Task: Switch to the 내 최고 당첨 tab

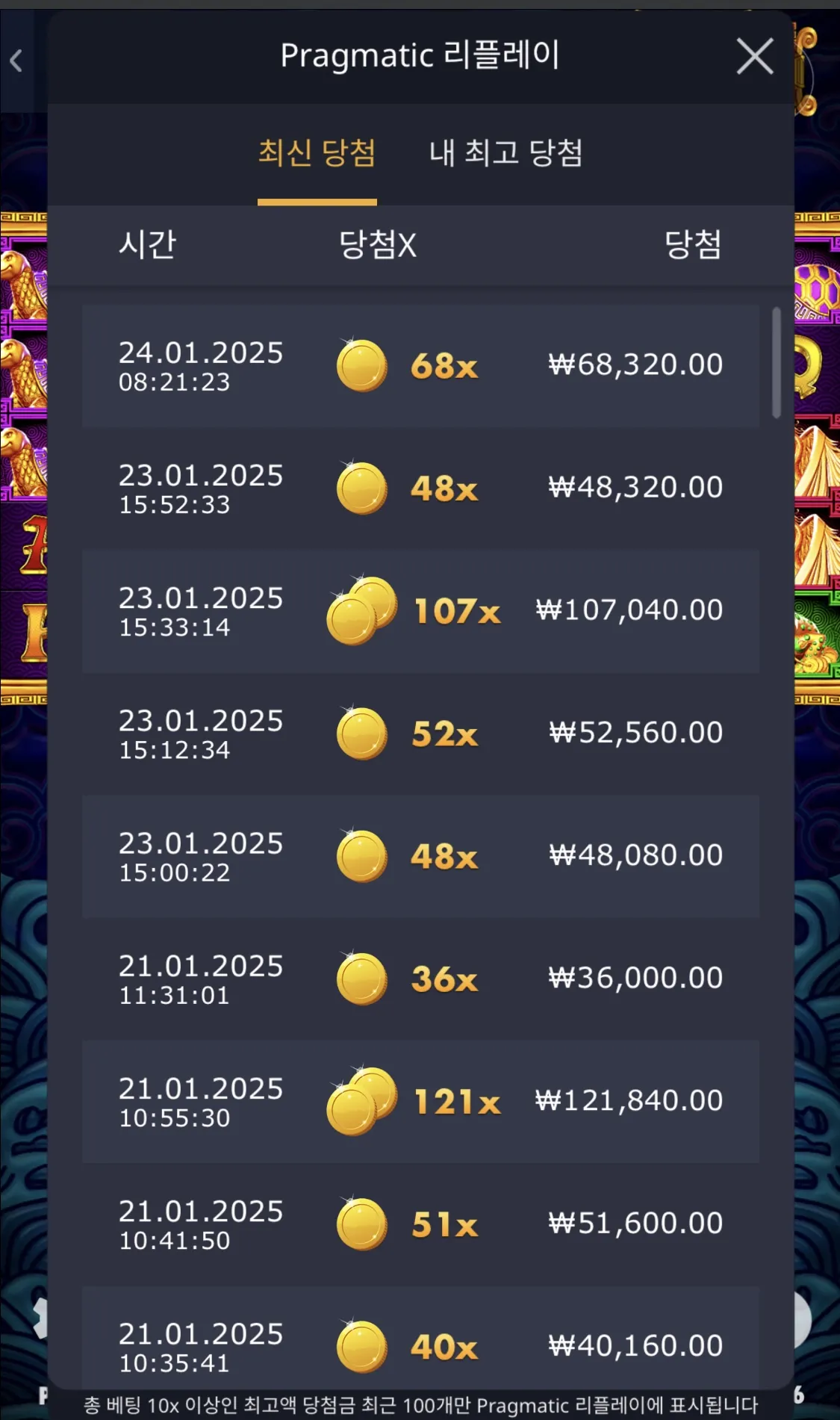Action: (x=505, y=153)
